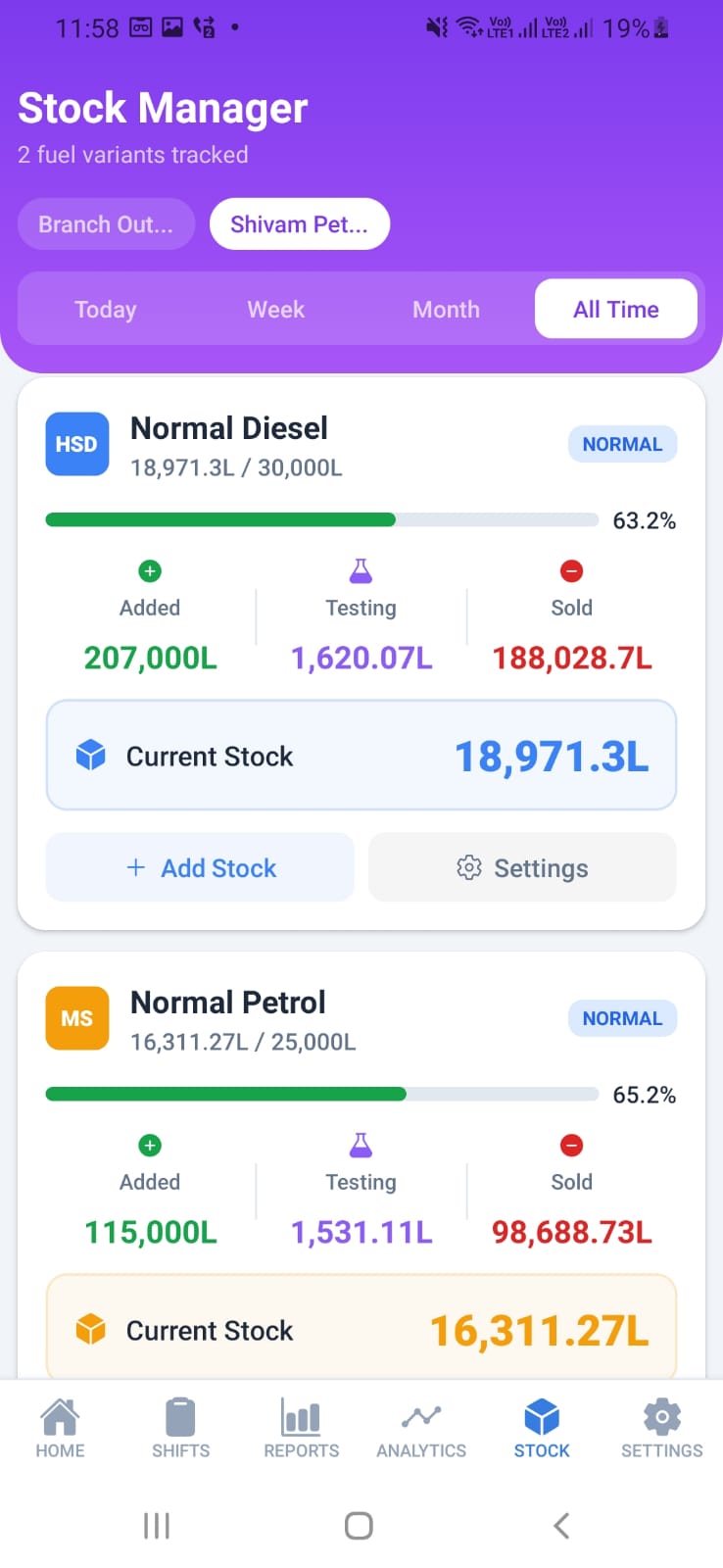This screenshot has width=723, height=1568.
Task: Enable the Month view filter
Action: click(446, 309)
